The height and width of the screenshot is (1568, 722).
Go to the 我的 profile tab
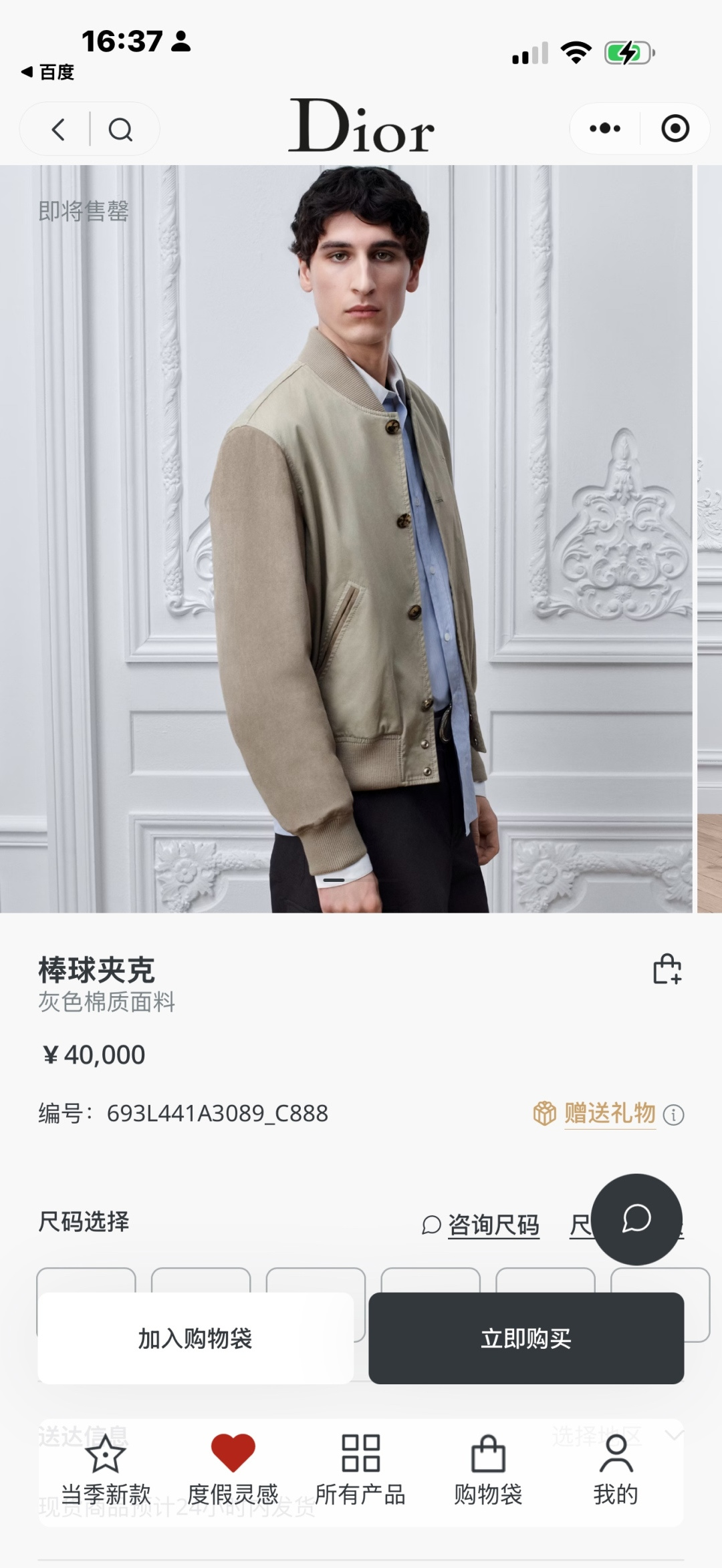tap(616, 1470)
